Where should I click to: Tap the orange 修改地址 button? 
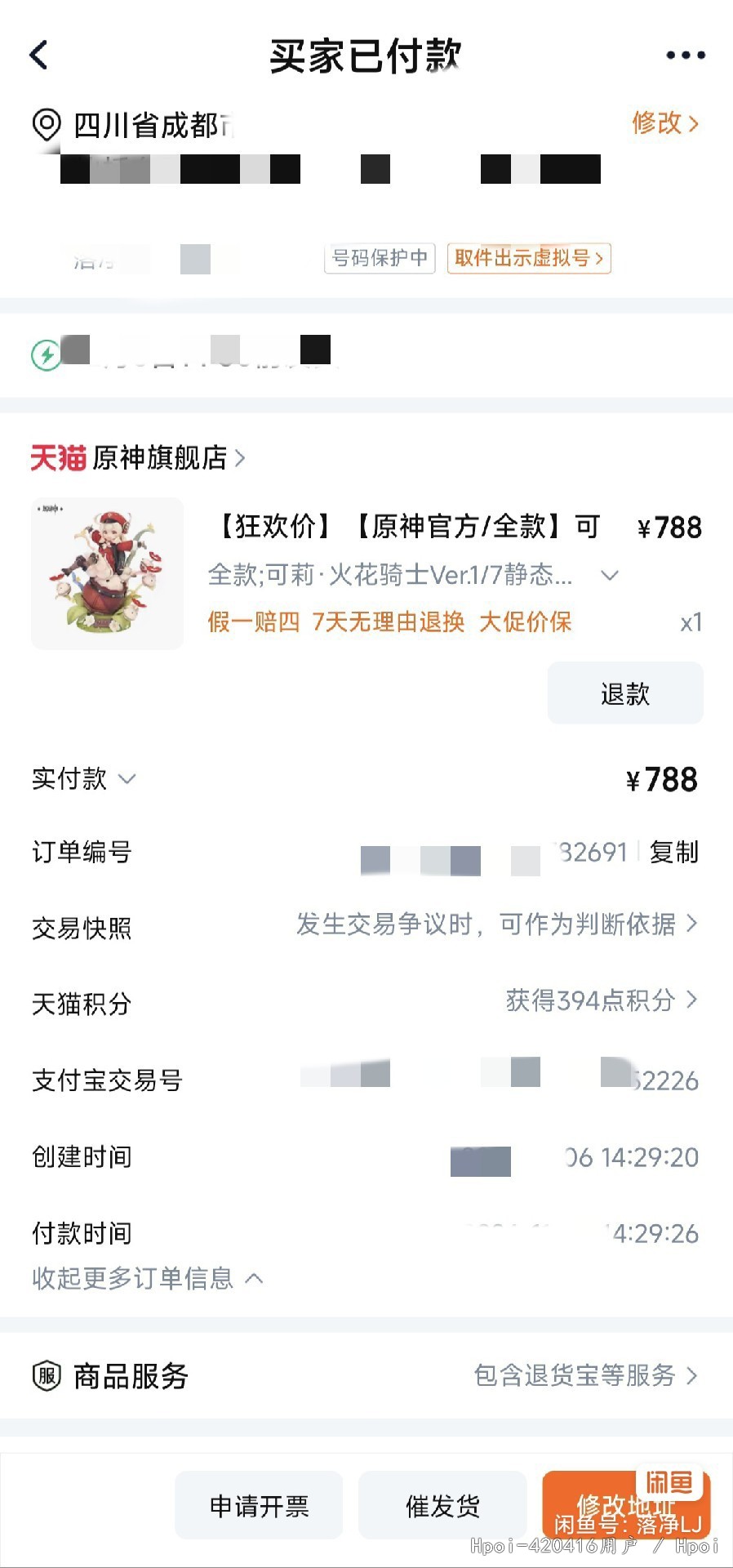626,1505
